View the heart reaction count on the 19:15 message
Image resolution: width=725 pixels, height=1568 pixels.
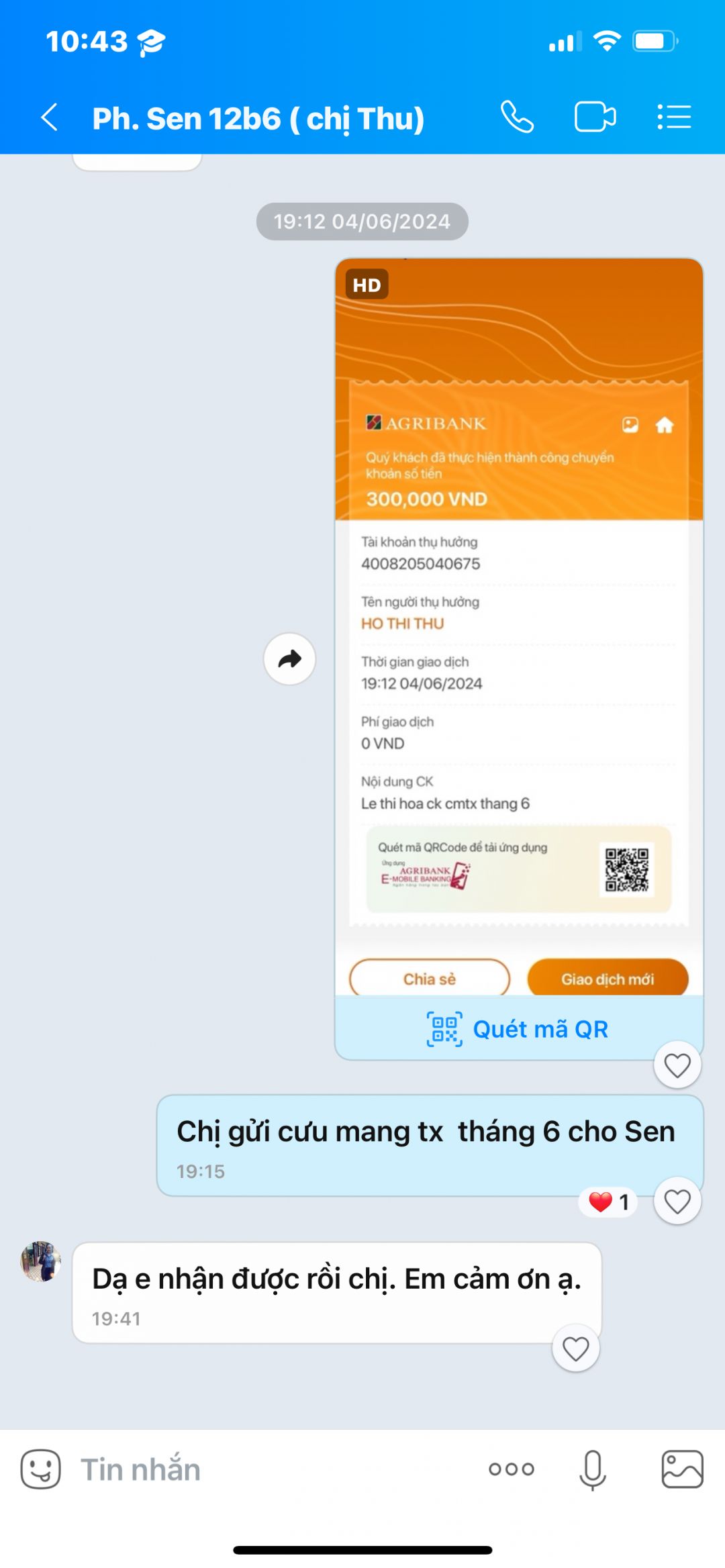click(x=608, y=1202)
